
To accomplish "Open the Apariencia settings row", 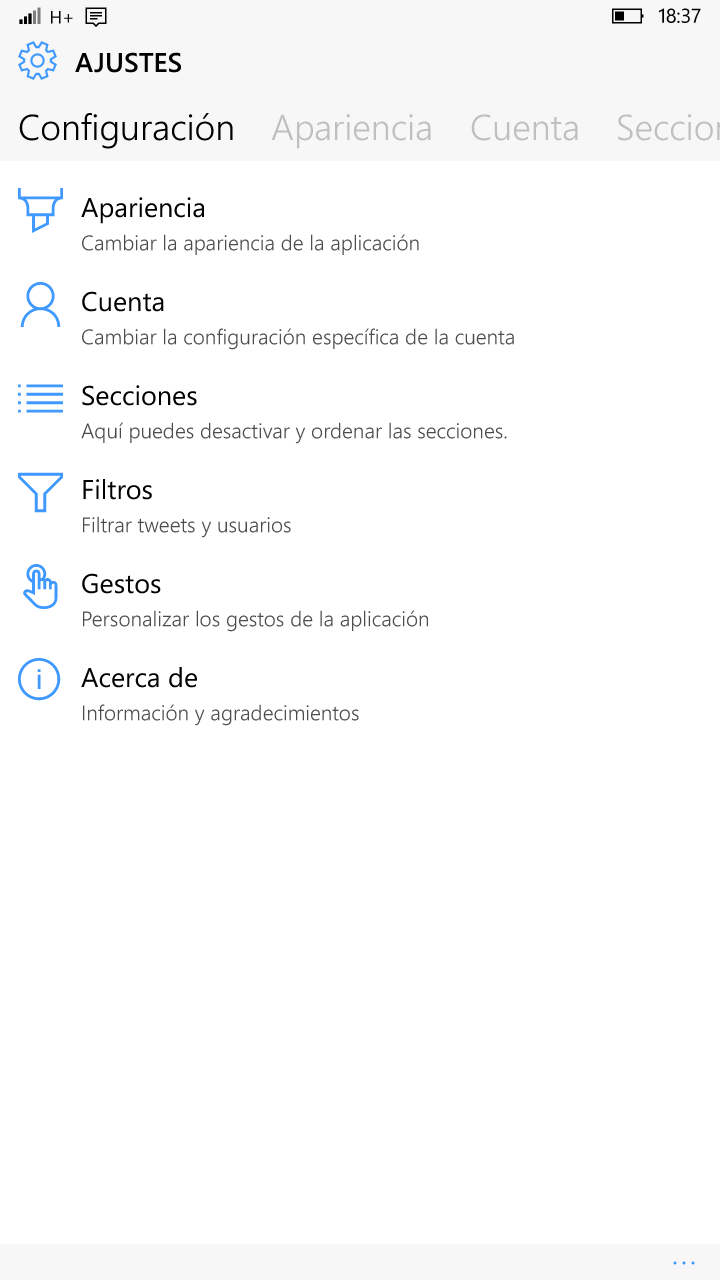I will (x=360, y=224).
